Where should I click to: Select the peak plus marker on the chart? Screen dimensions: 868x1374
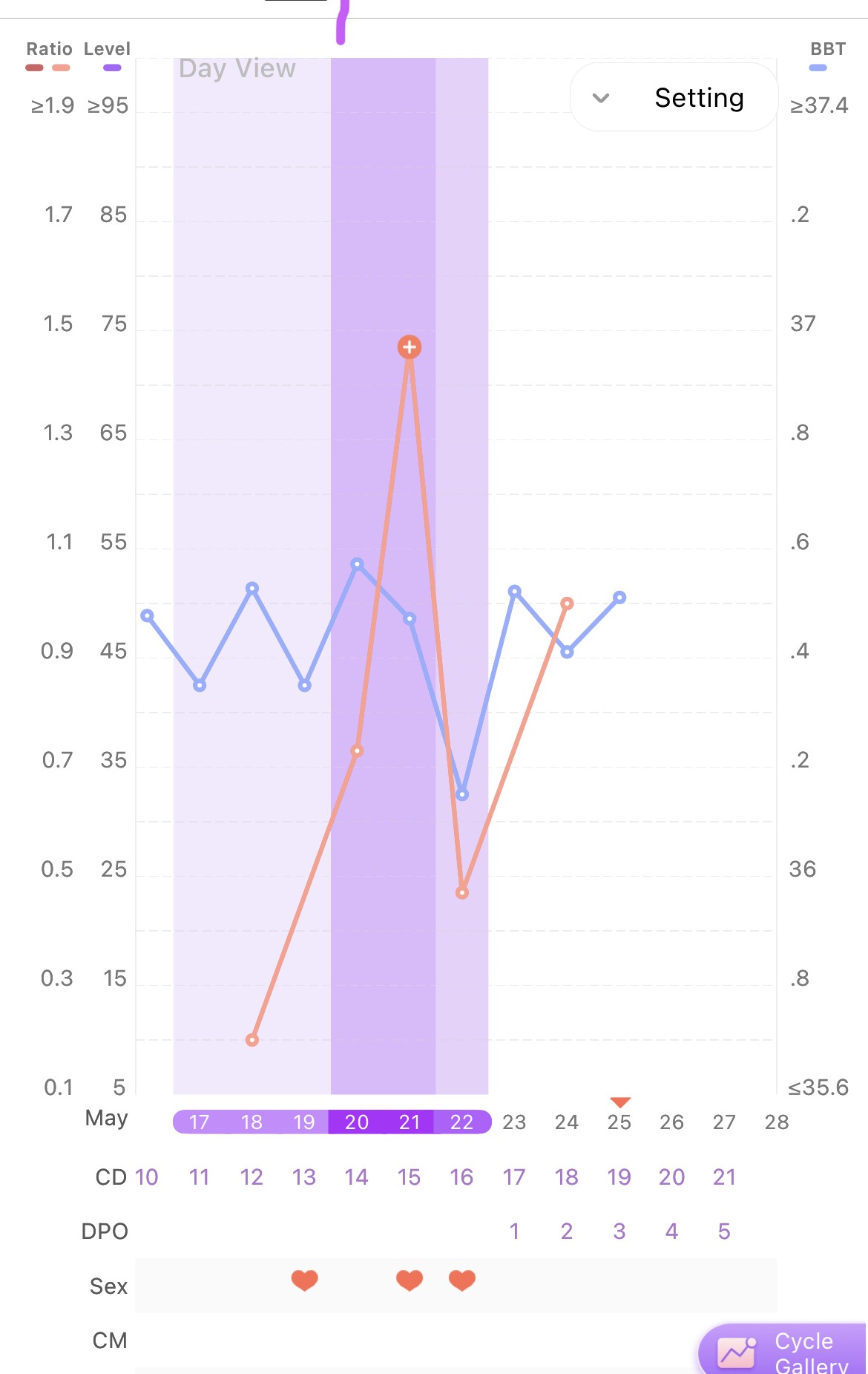(410, 347)
